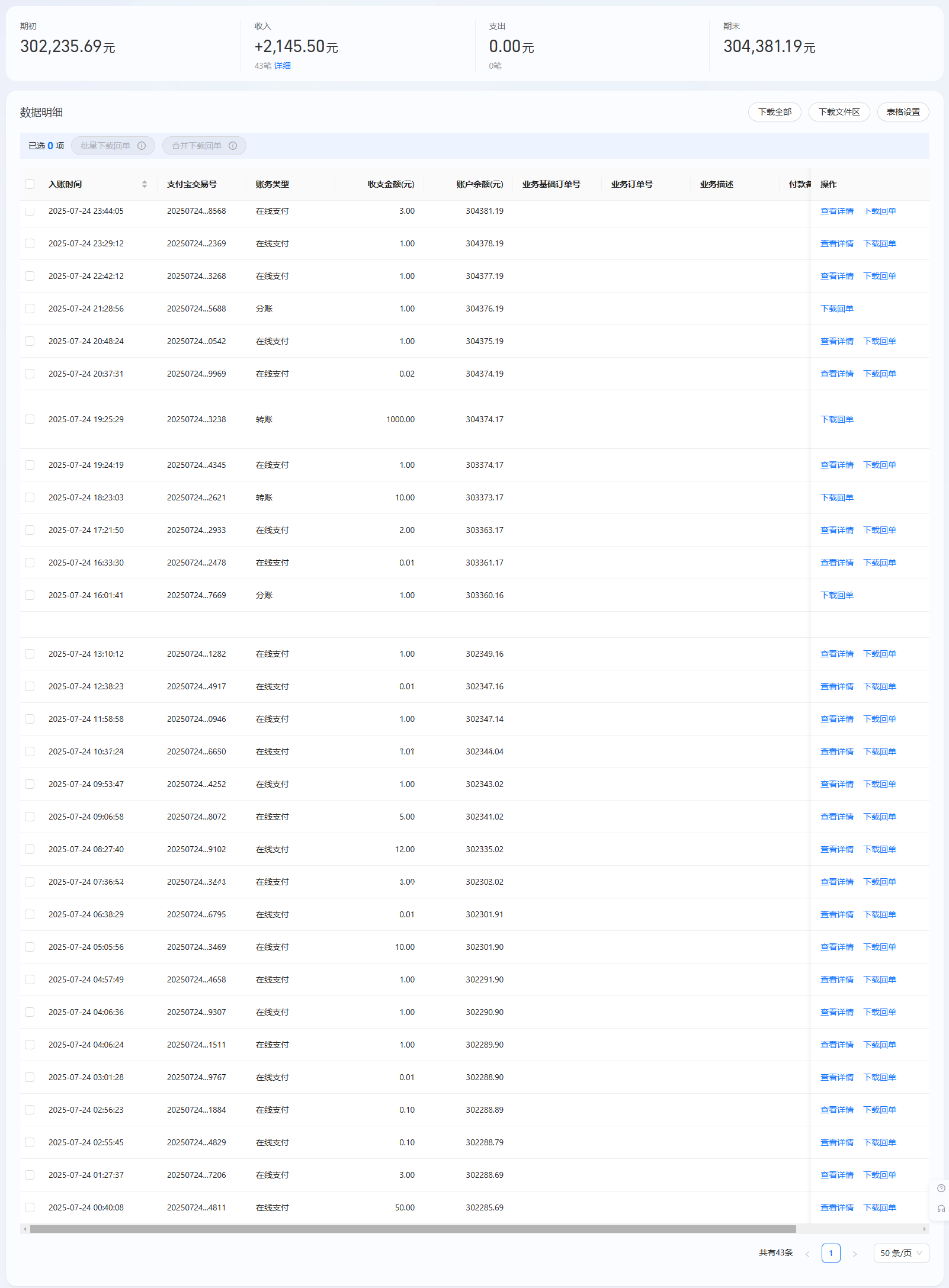Select the row dated 2025-07-24 23:29:12
Screen dimensions: 949x1288
pyautogui.click(x=30, y=243)
